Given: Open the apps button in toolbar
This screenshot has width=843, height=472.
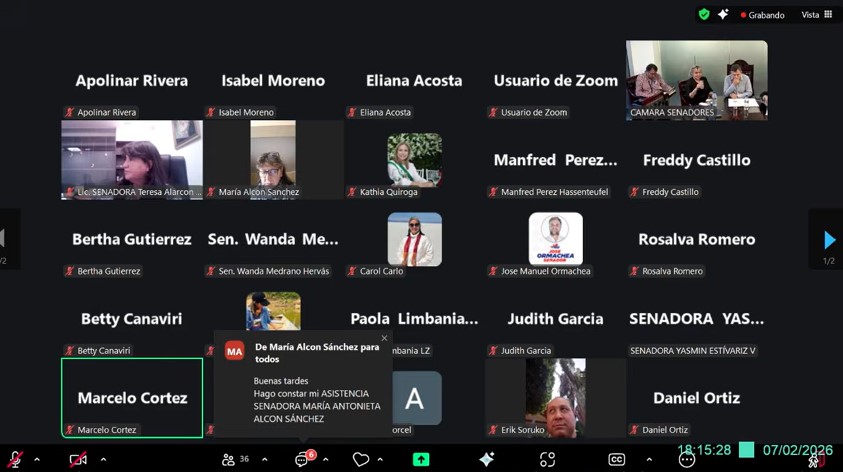Looking at the screenshot, I should pos(547,460).
